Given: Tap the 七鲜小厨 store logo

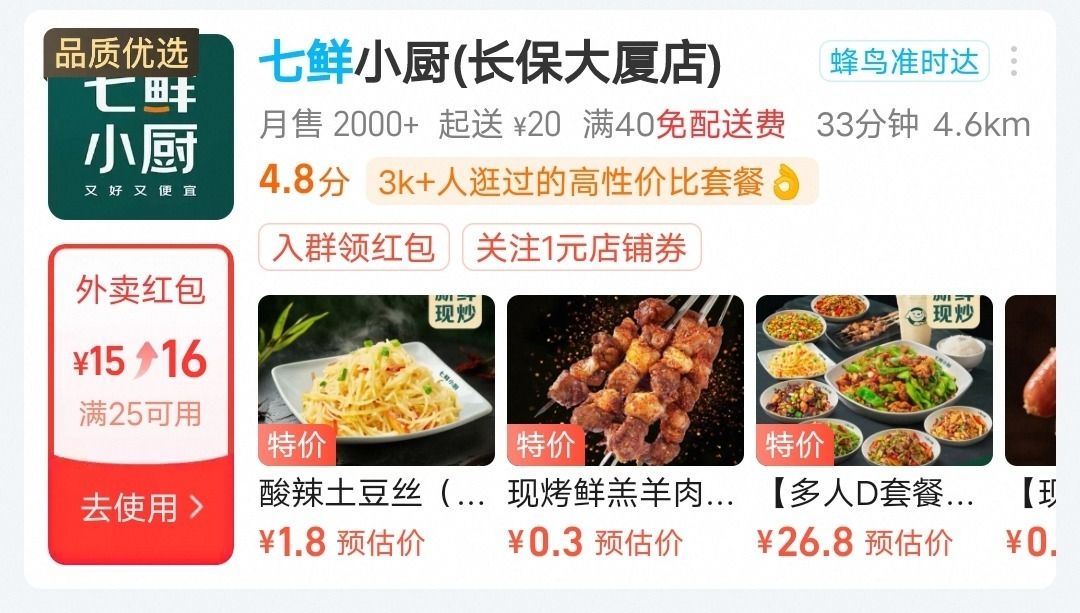Looking at the screenshot, I should 141,127.
